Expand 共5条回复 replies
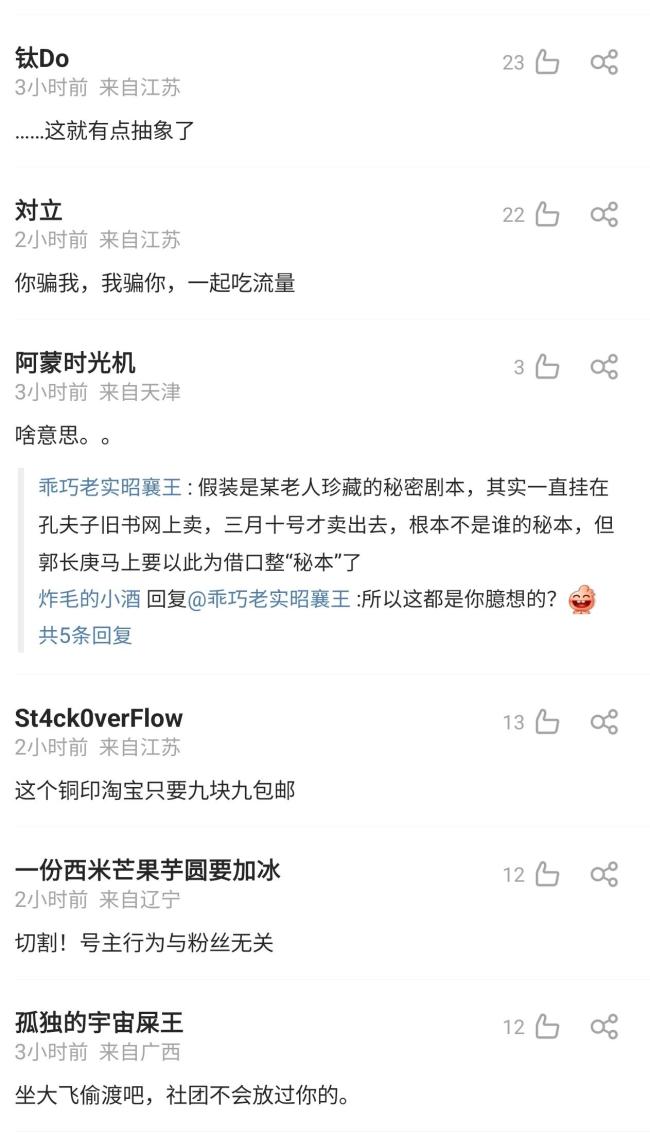 (85, 635)
